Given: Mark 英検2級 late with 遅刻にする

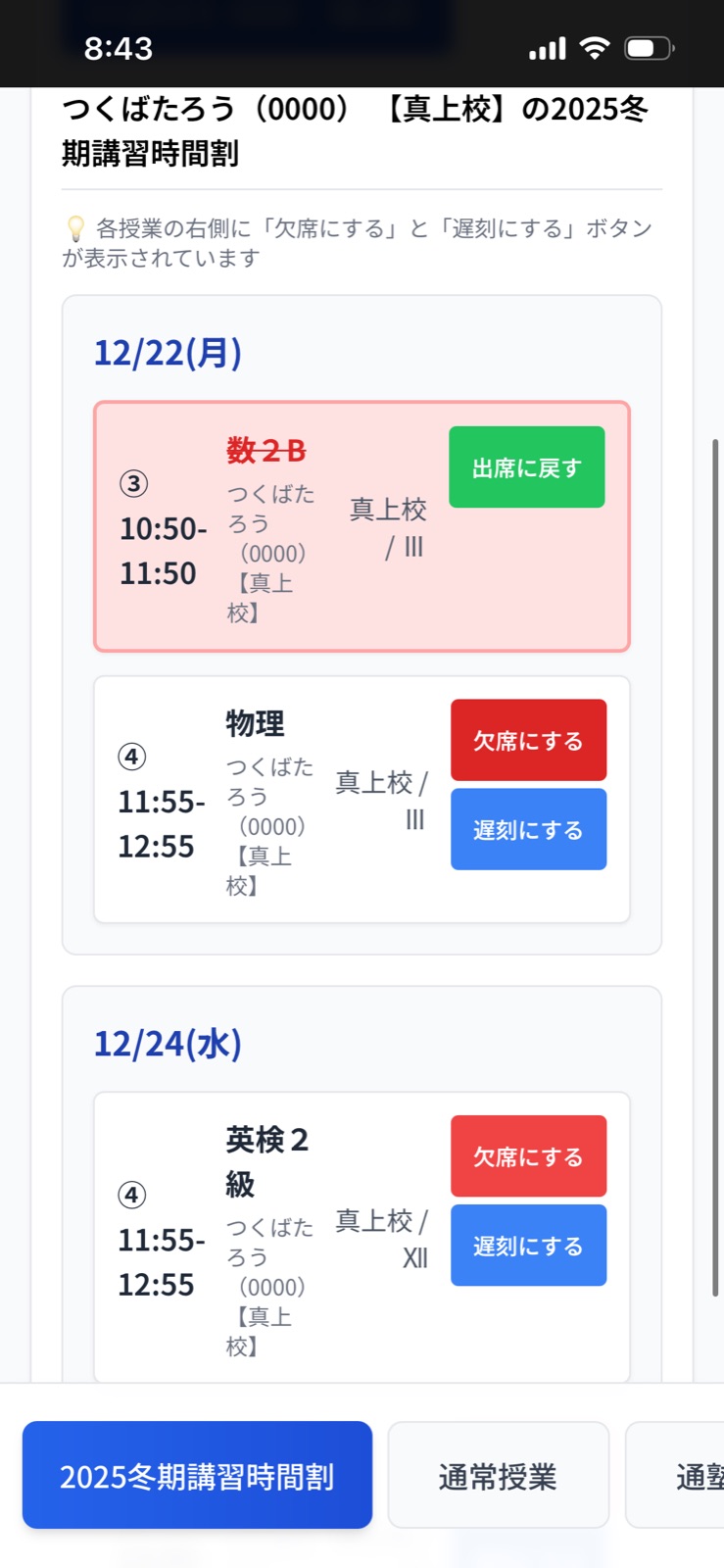Looking at the screenshot, I should (527, 1246).
